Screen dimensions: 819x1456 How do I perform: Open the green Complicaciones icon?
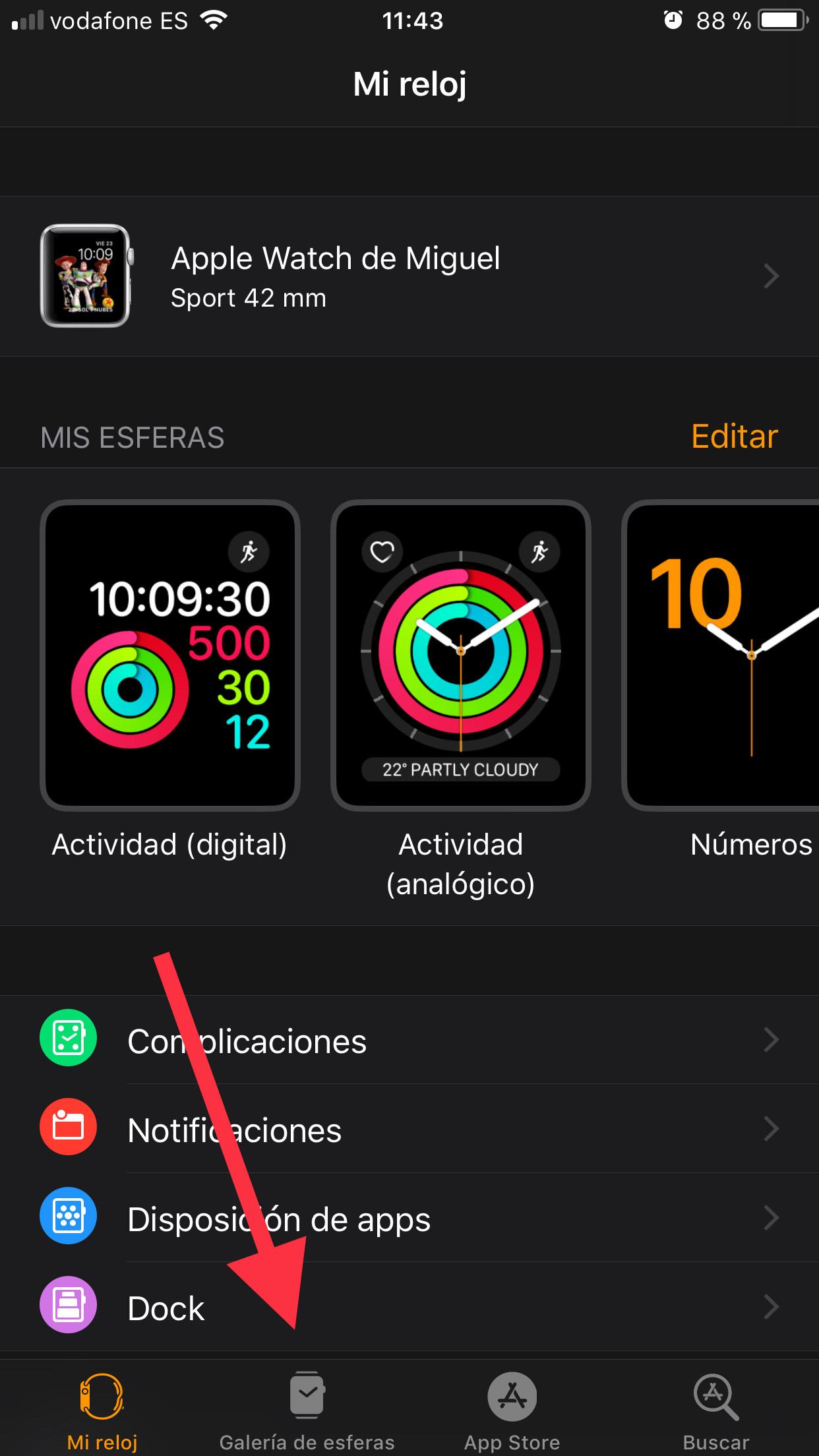click(x=68, y=1039)
